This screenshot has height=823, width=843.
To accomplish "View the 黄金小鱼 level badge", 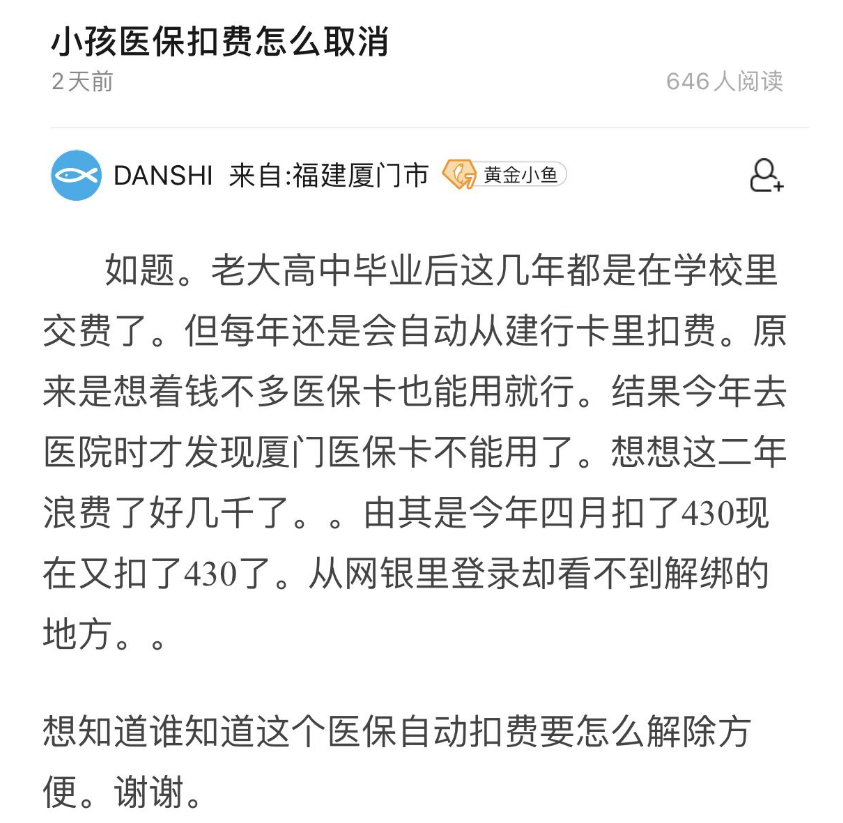I will pos(504,175).
